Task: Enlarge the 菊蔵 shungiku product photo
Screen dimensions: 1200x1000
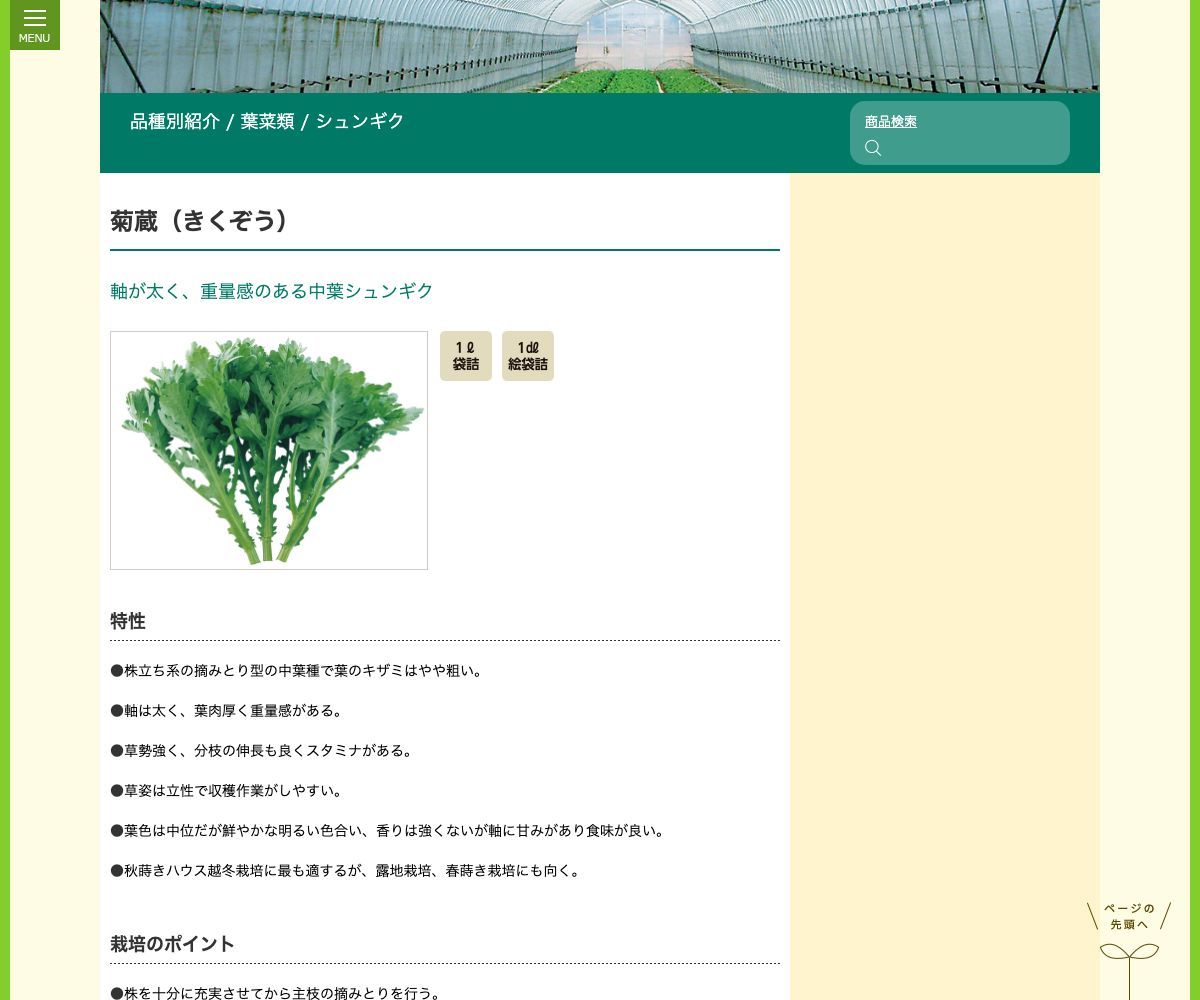Action: 269,450
